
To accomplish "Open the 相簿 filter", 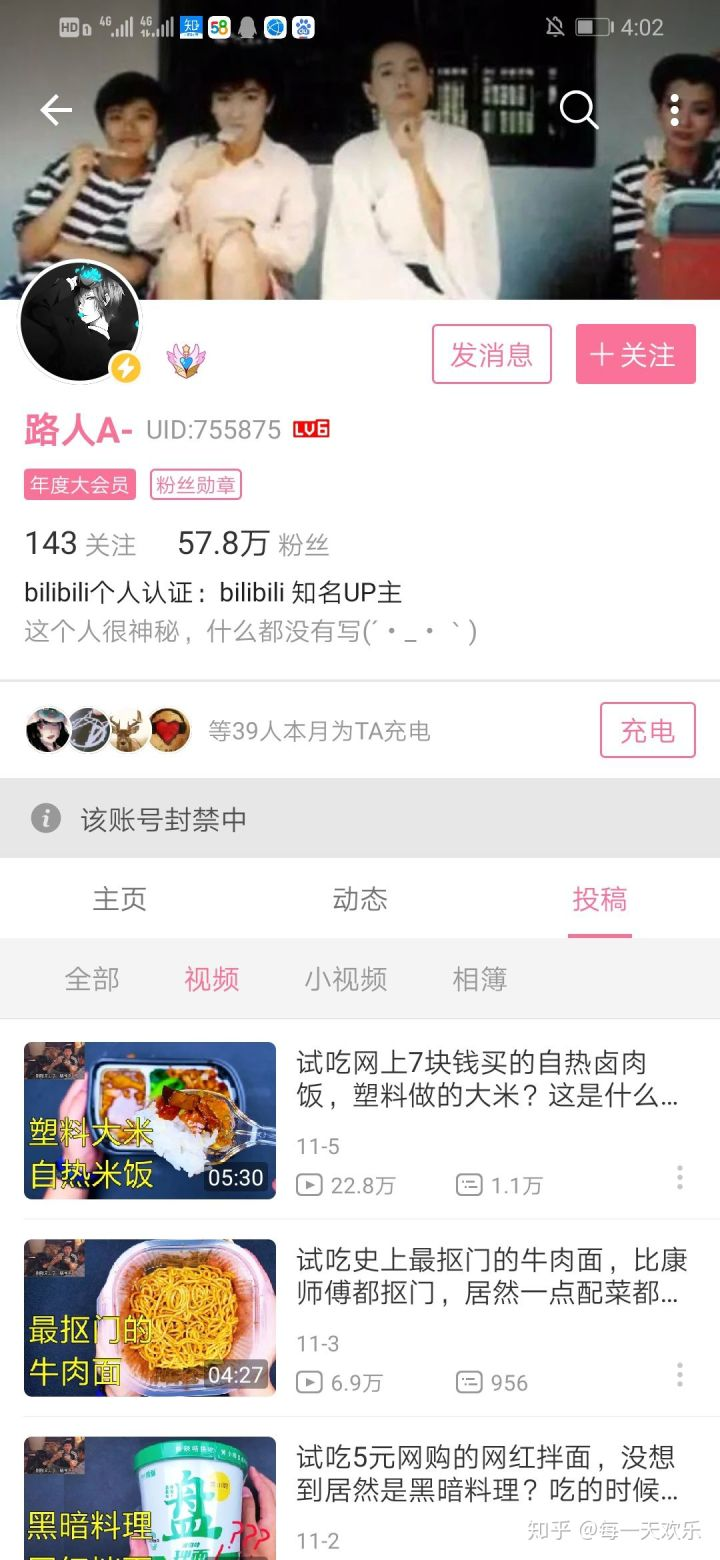I will pos(480,978).
